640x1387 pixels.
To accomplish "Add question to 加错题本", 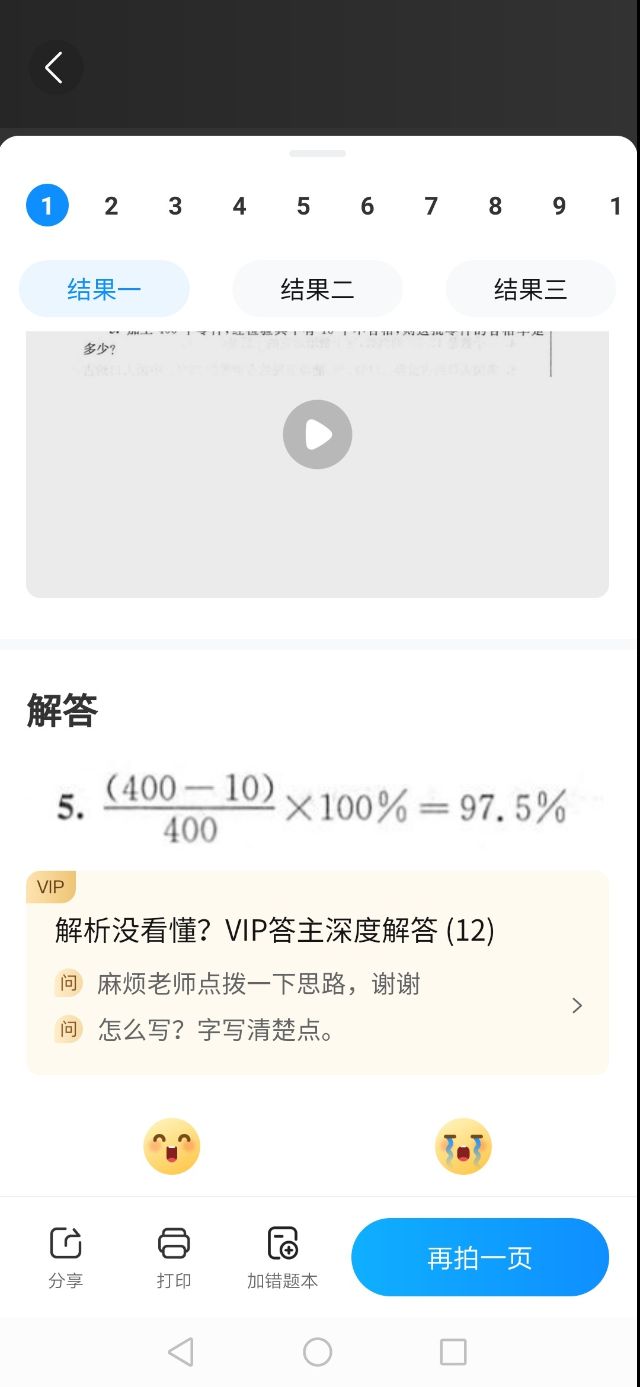I will (283, 1256).
